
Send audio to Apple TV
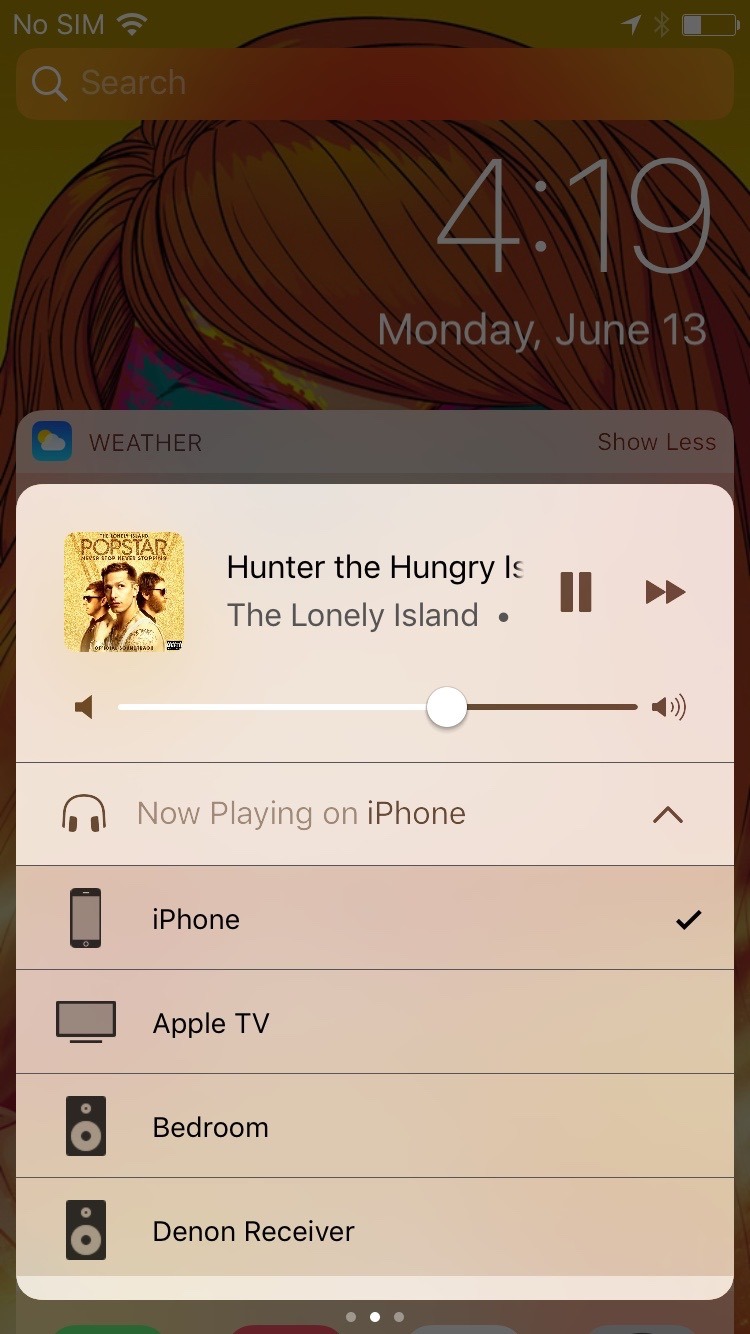375,1022
